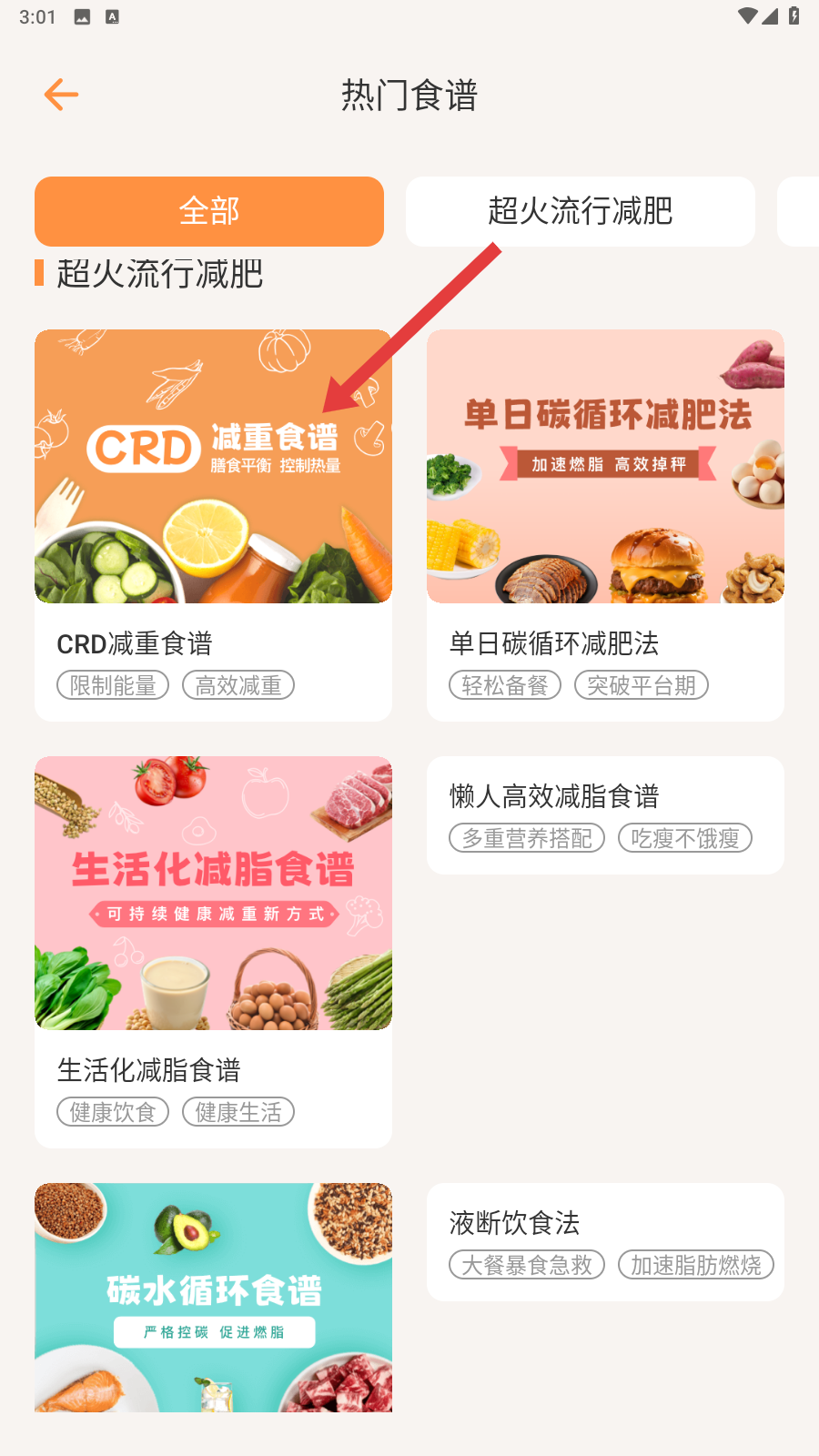Open the 单日碳循环减肥法 card
This screenshot has width=819, height=1456.
605,524
